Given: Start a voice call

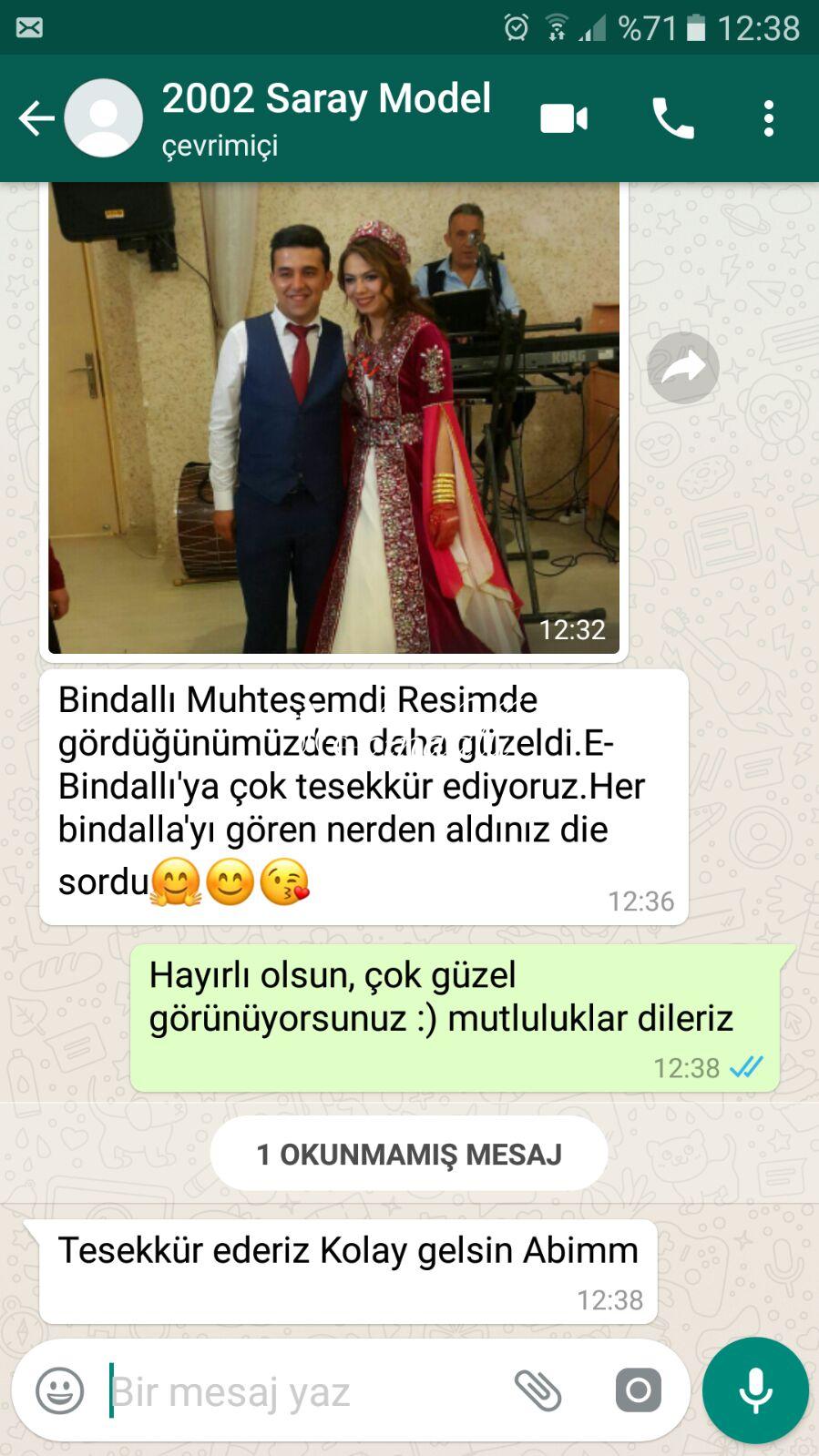Looking at the screenshot, I should (x=673, y=118).
